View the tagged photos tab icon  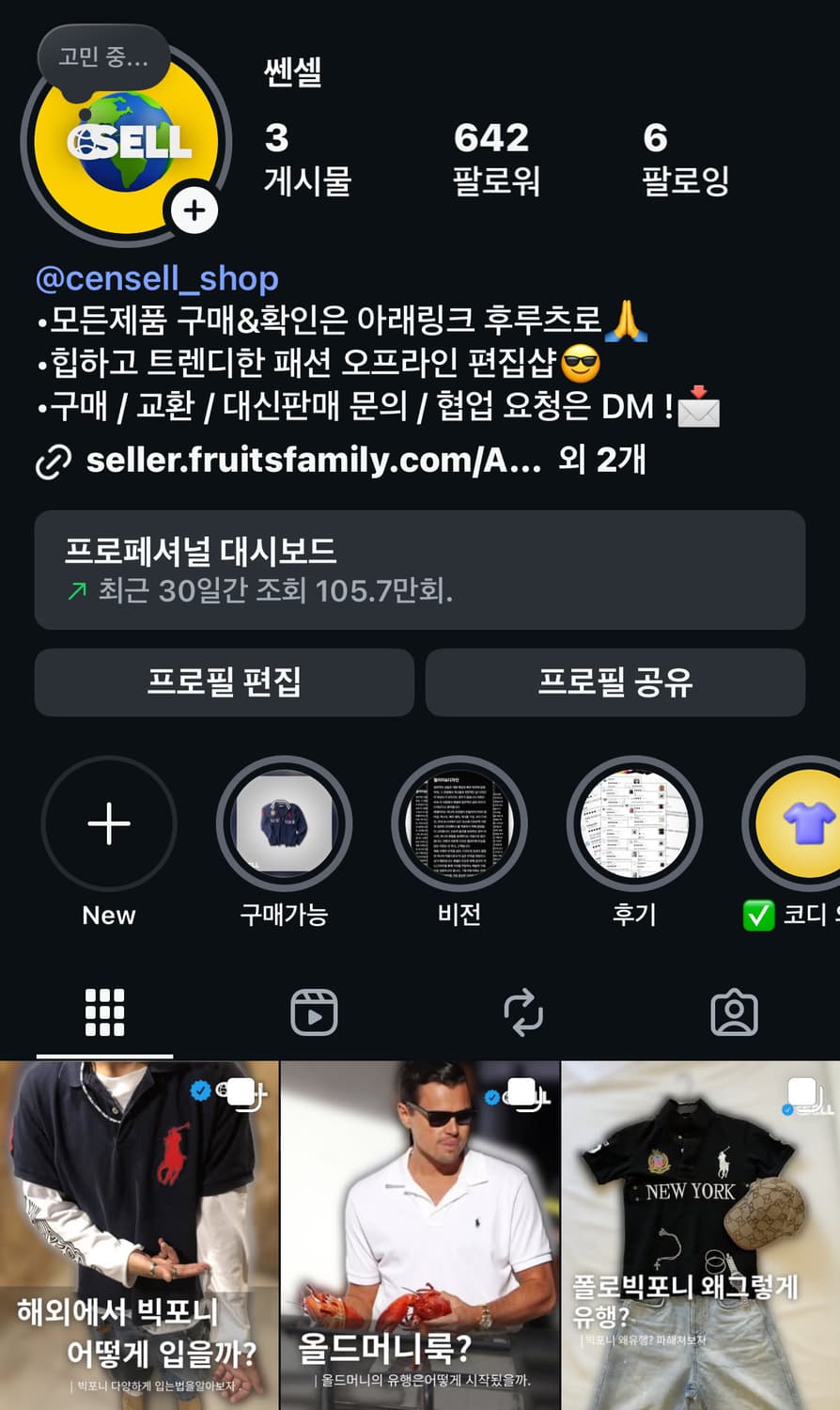click(x=735, y=1012)
